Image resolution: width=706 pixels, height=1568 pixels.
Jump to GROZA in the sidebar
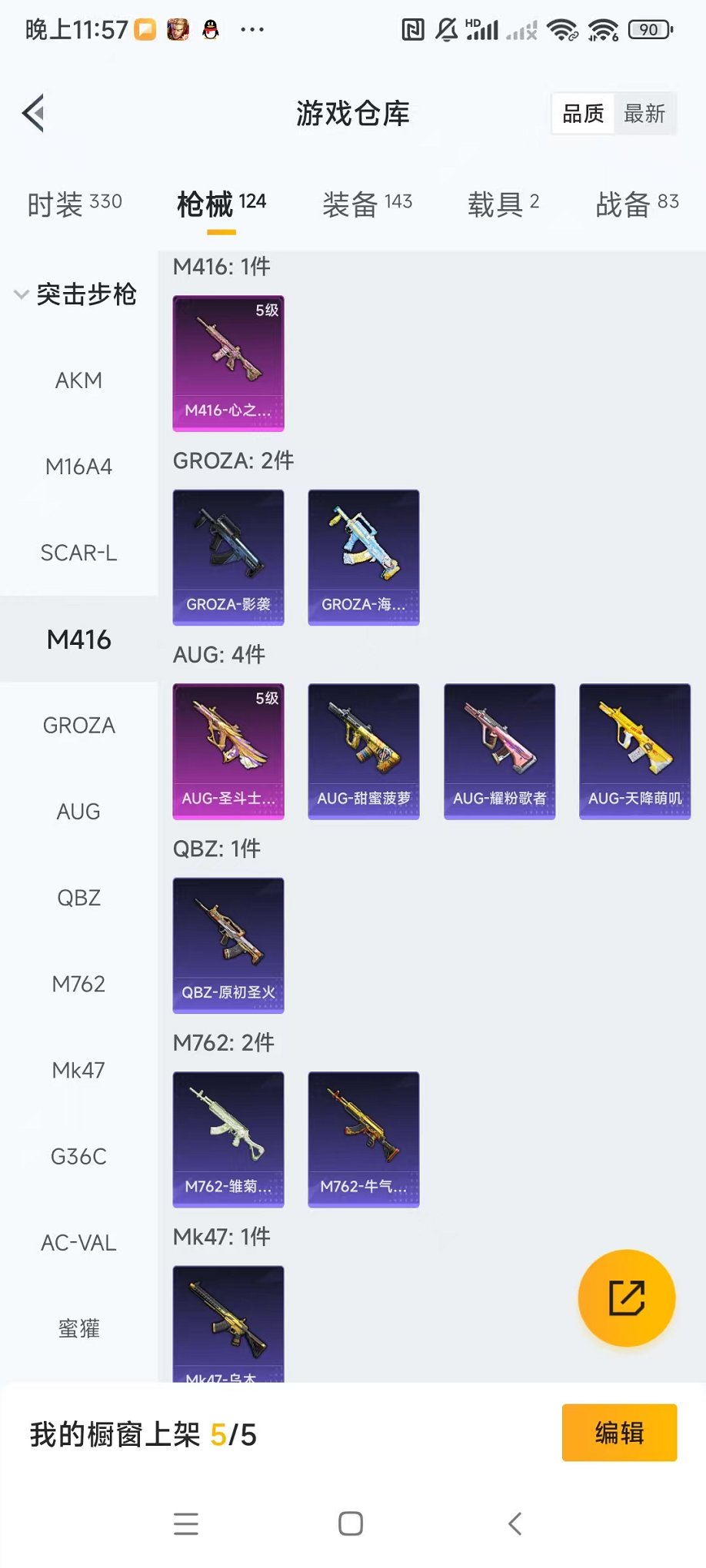[78, 726]
